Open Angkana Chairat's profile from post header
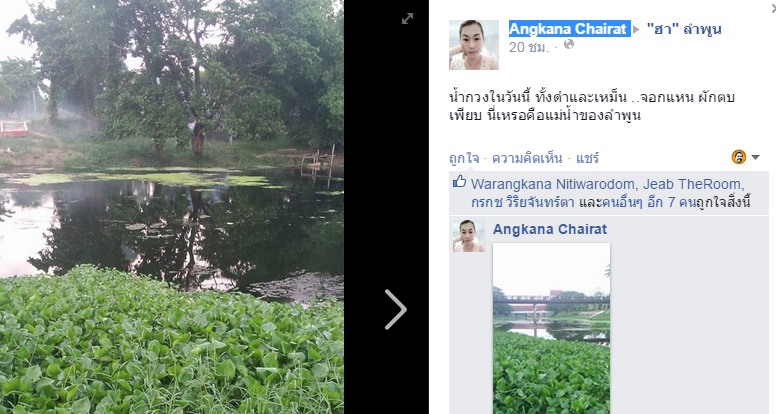 pyautogui.click(x=569, y=29)
